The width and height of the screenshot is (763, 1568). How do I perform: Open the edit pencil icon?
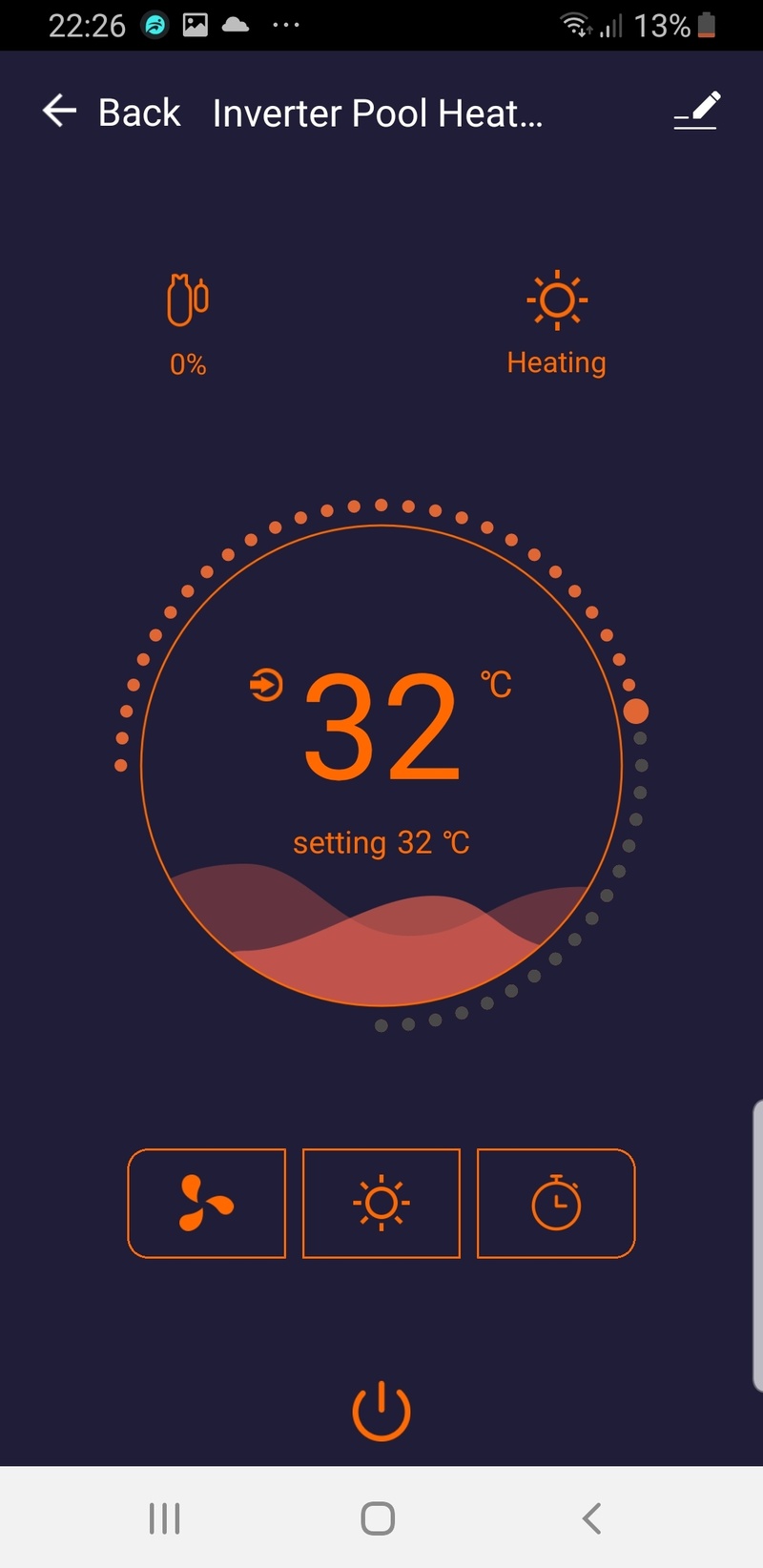pos(697,111)
